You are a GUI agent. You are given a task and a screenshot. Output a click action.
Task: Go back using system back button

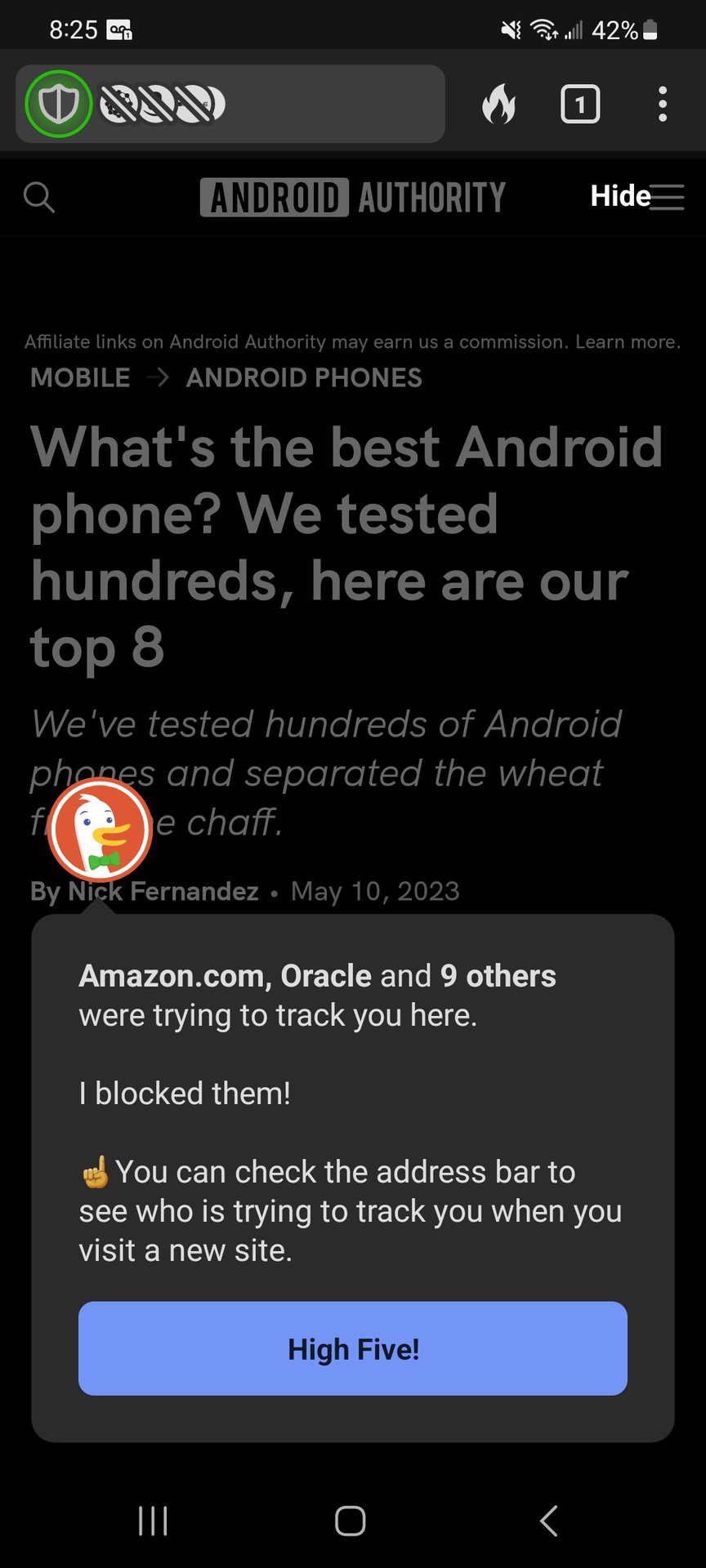(548, 1521)
